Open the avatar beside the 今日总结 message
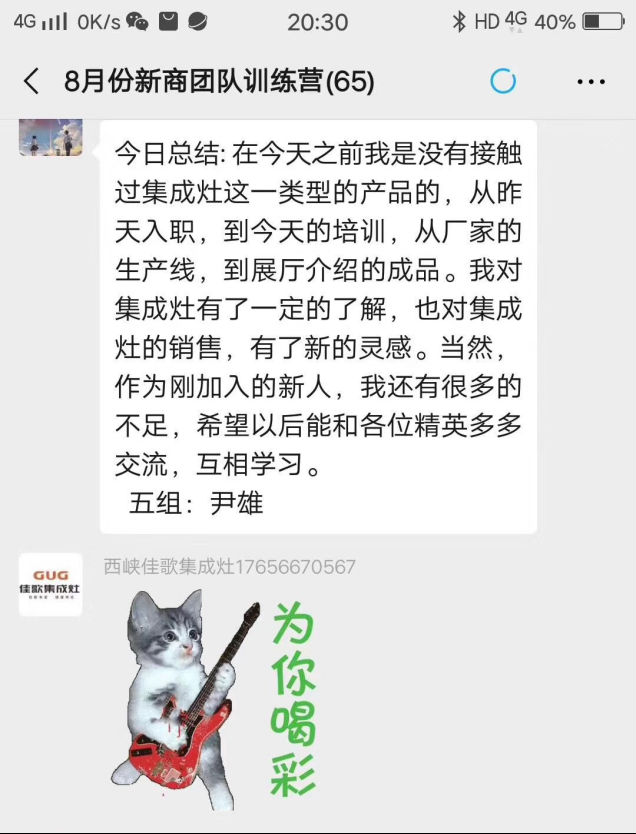The height and width of the screenshot is (834, 636). tap(50, 137)
